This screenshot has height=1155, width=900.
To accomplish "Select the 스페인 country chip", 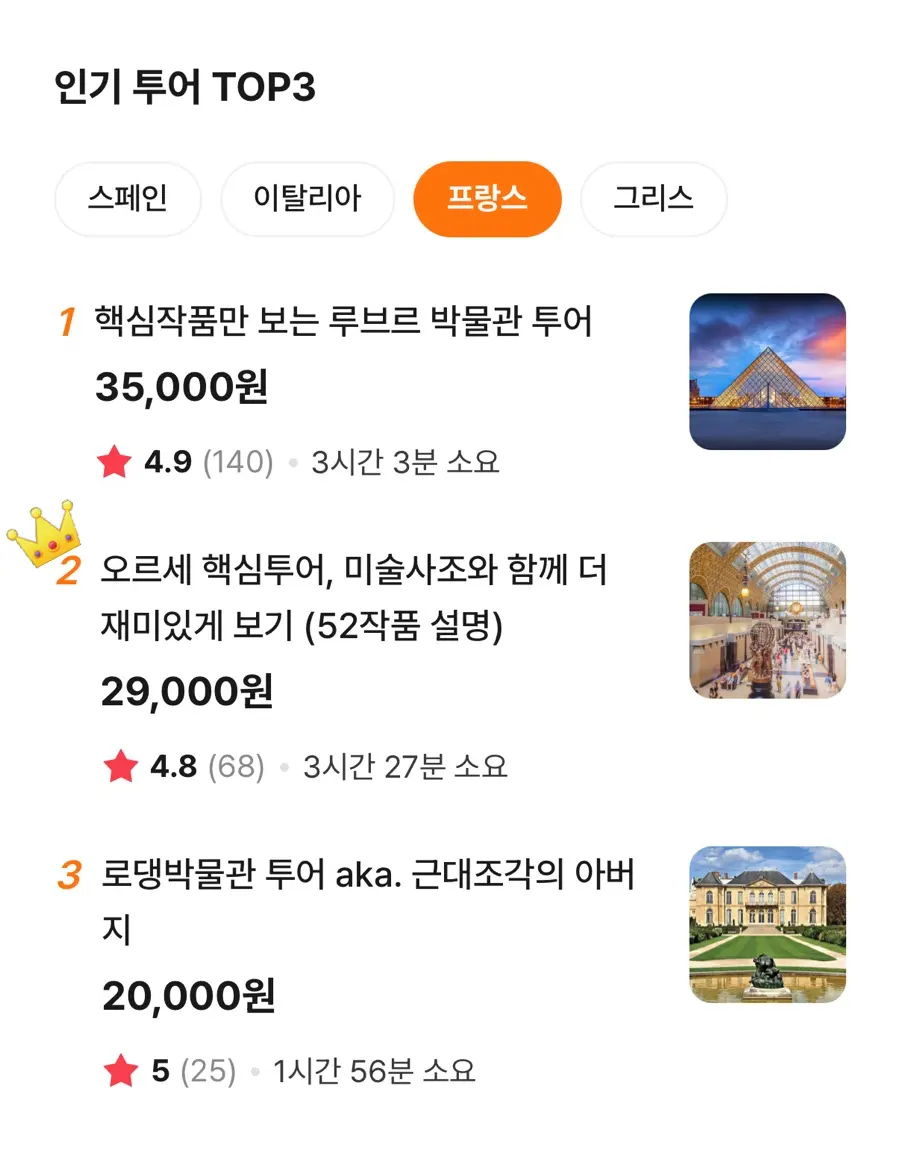I will click(127, 199).
